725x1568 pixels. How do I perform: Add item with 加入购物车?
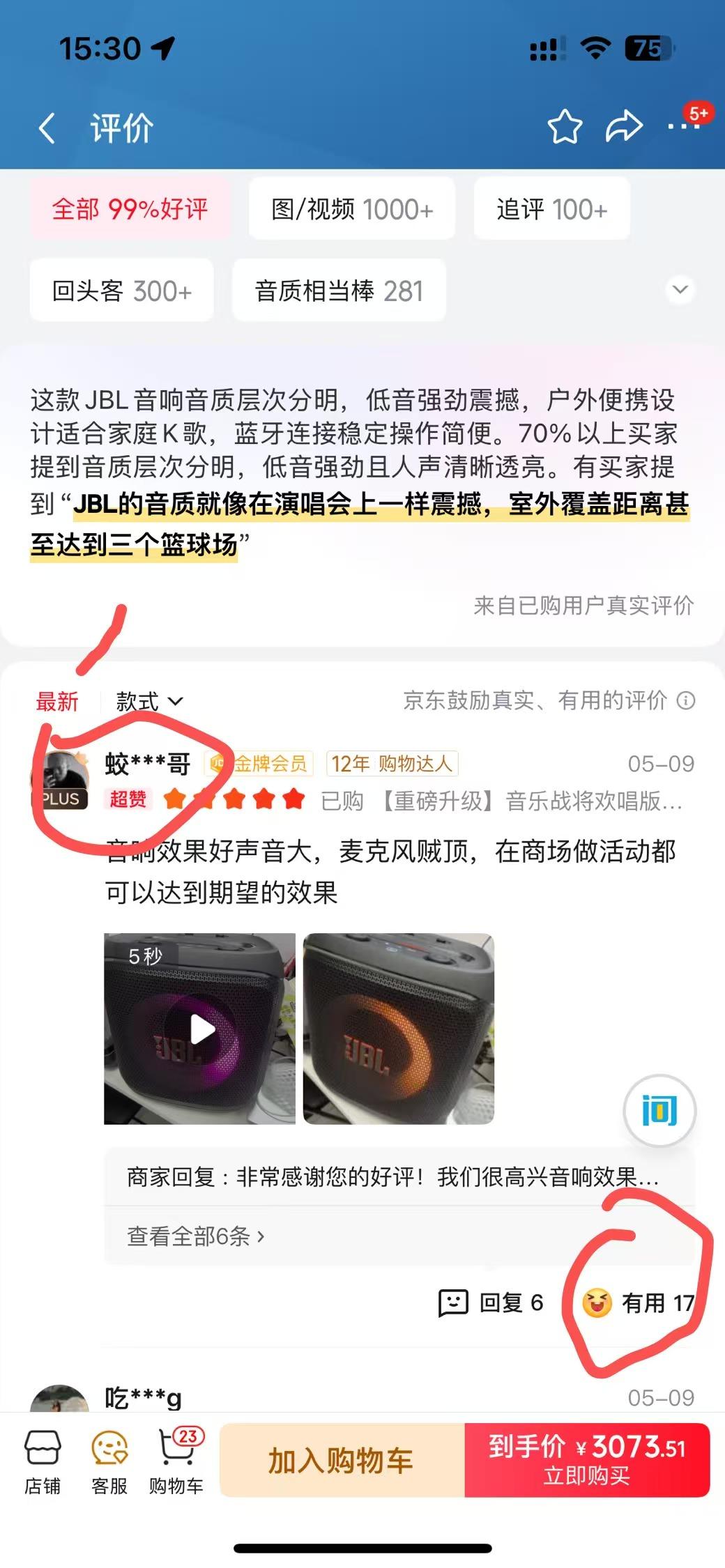[x=342, y=1459]
